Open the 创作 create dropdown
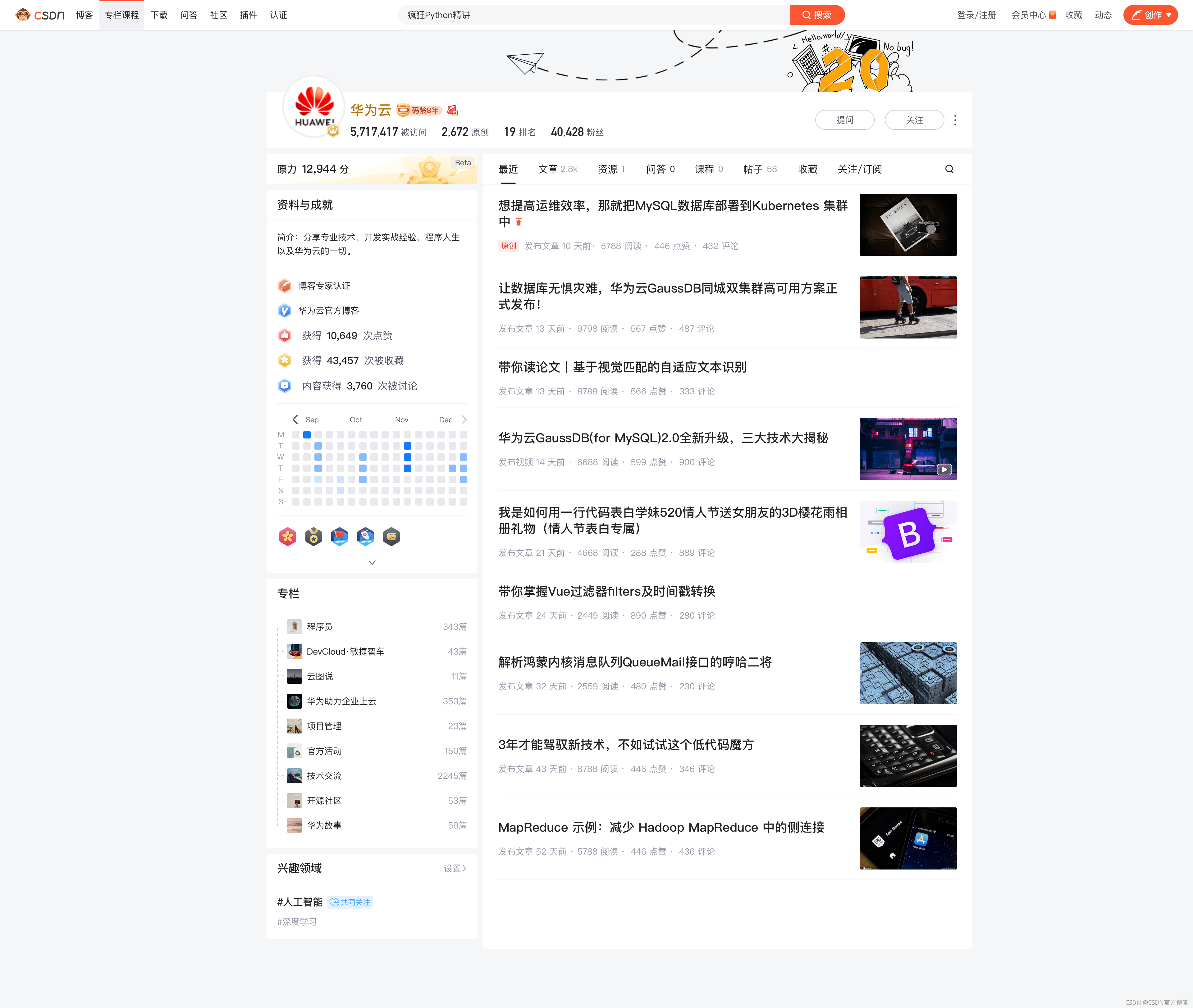The width and height of the screenshot is (1193, 1008). [1150, 15]
